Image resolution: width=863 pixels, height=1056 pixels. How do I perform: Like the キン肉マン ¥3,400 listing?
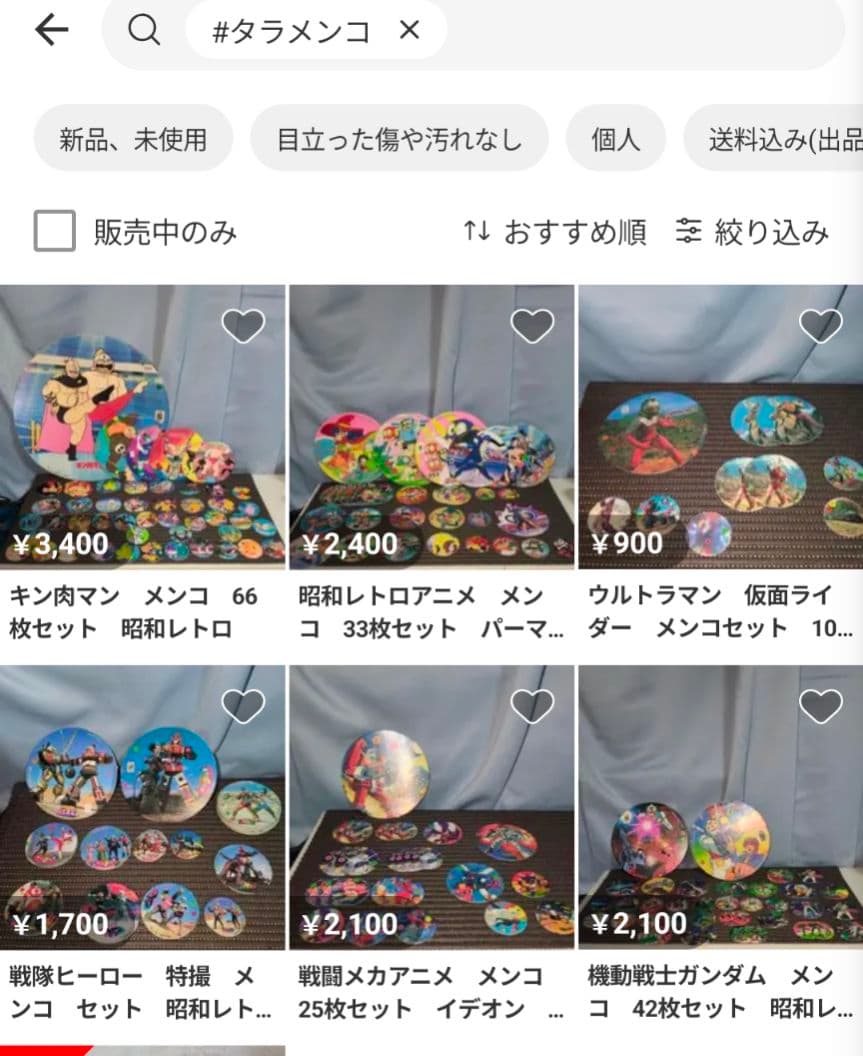click(243, 326)
